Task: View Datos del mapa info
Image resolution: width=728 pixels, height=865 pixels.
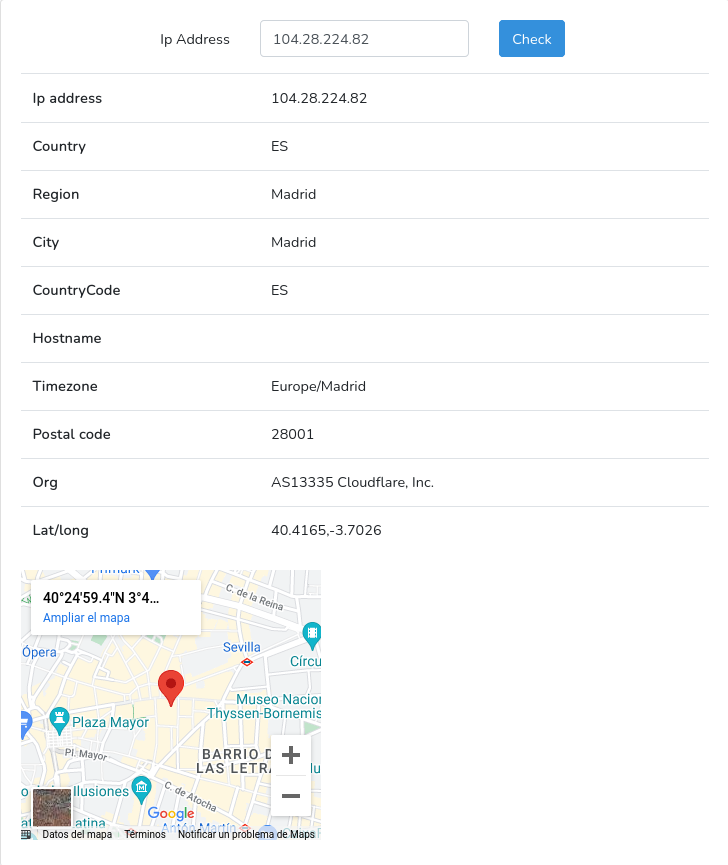Action: point(77,834)
